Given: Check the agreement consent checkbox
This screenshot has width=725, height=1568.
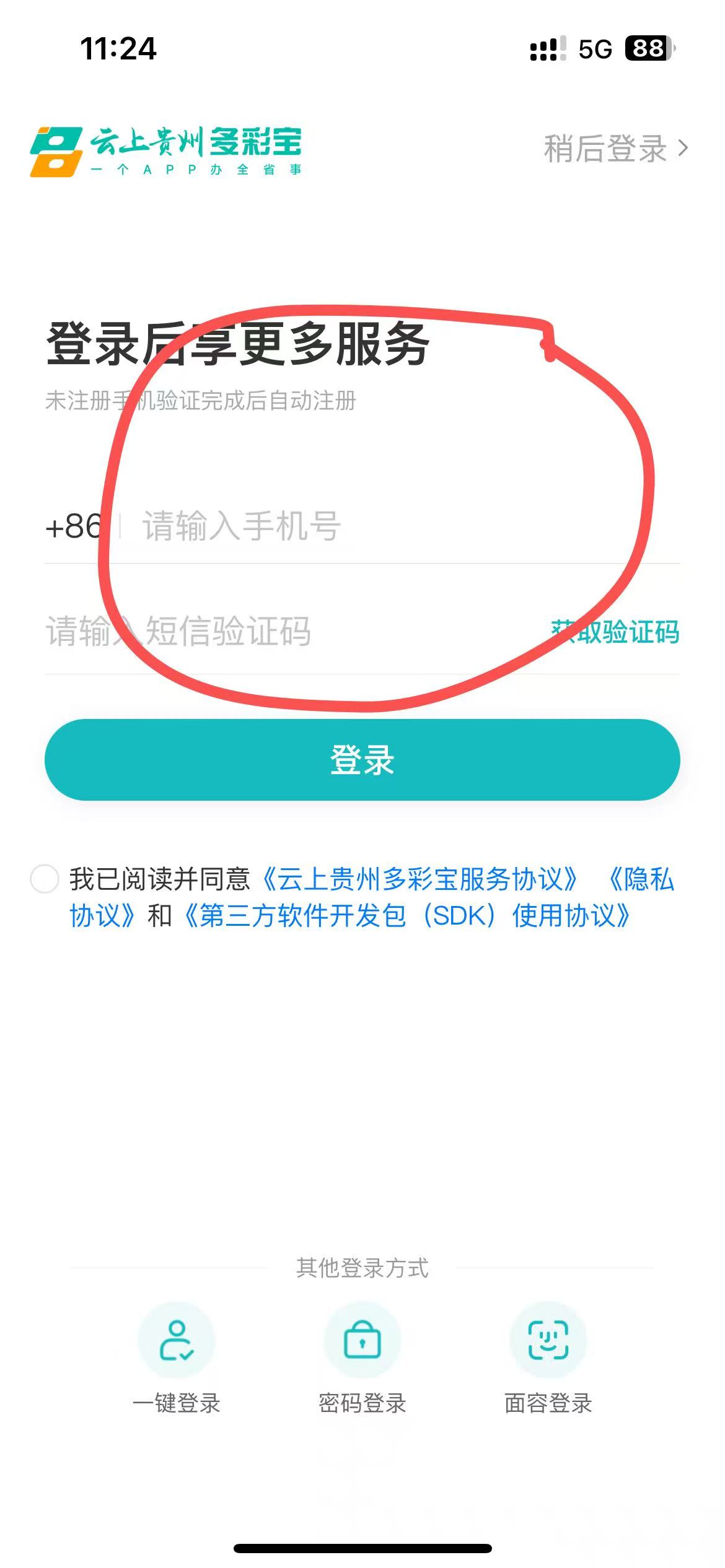Looking at the screenshot, I should 45,879.
